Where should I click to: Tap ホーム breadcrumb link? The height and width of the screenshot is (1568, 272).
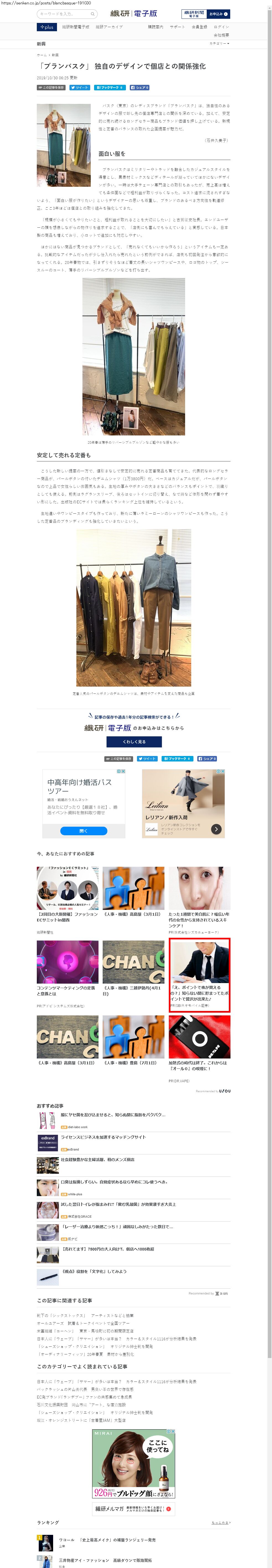click(42, 55)
